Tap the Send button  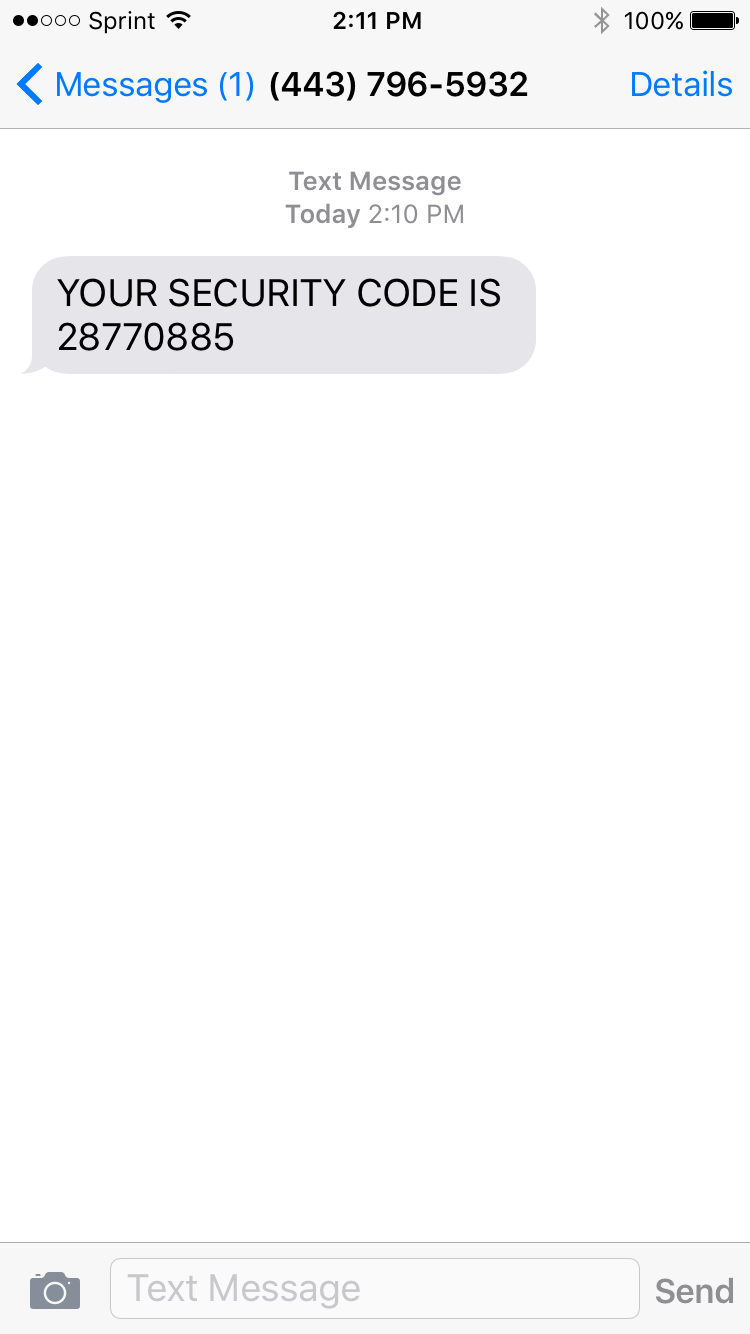pyautogui.click(x=694, y=1291)
